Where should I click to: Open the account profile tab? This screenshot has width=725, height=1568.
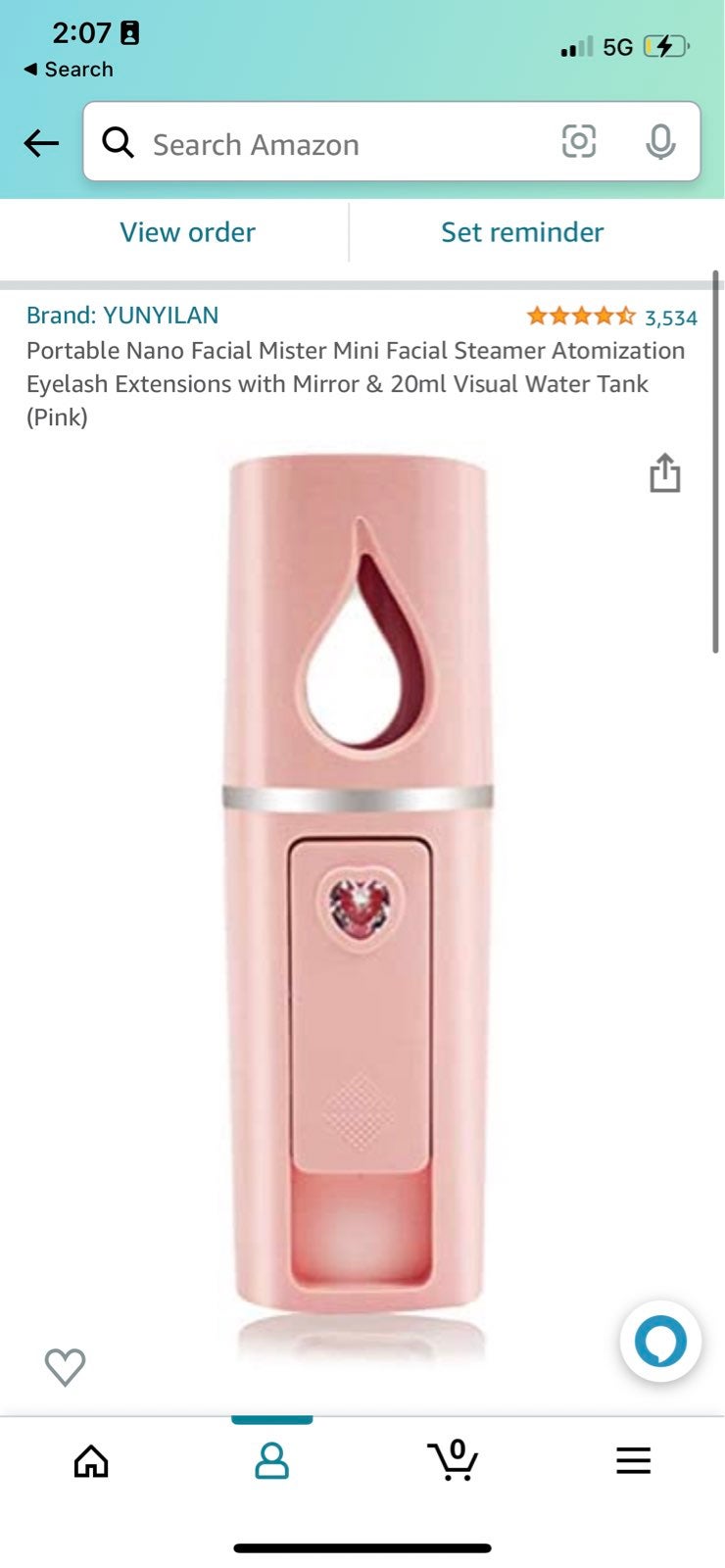click(271, 1460)
